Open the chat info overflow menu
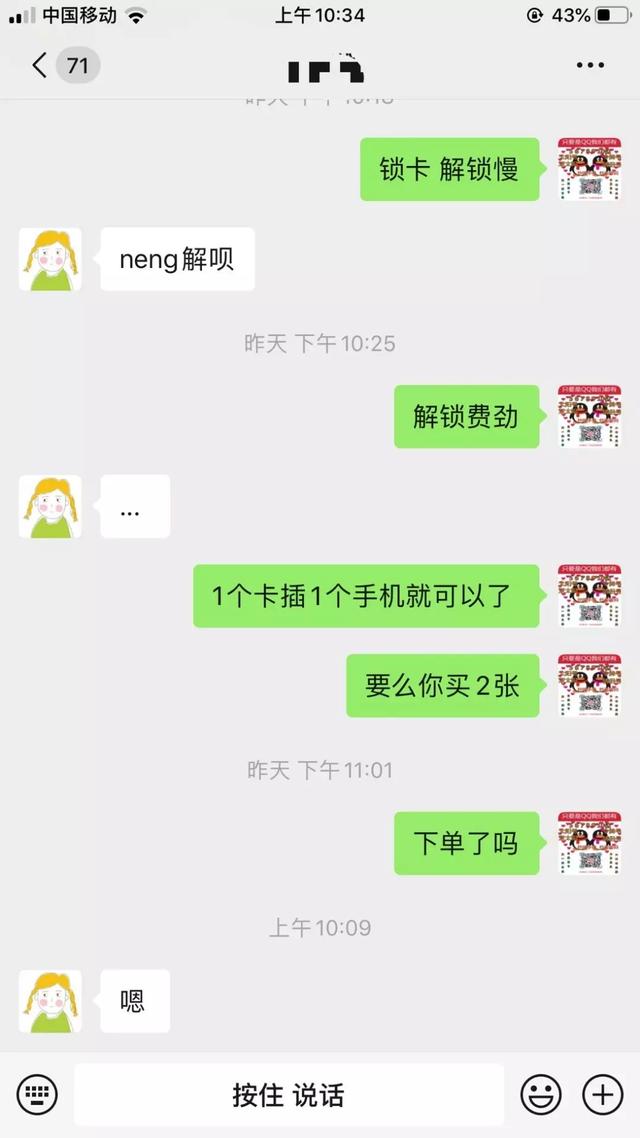Viewport: 640px width, 1138px height. coord(590,66)
